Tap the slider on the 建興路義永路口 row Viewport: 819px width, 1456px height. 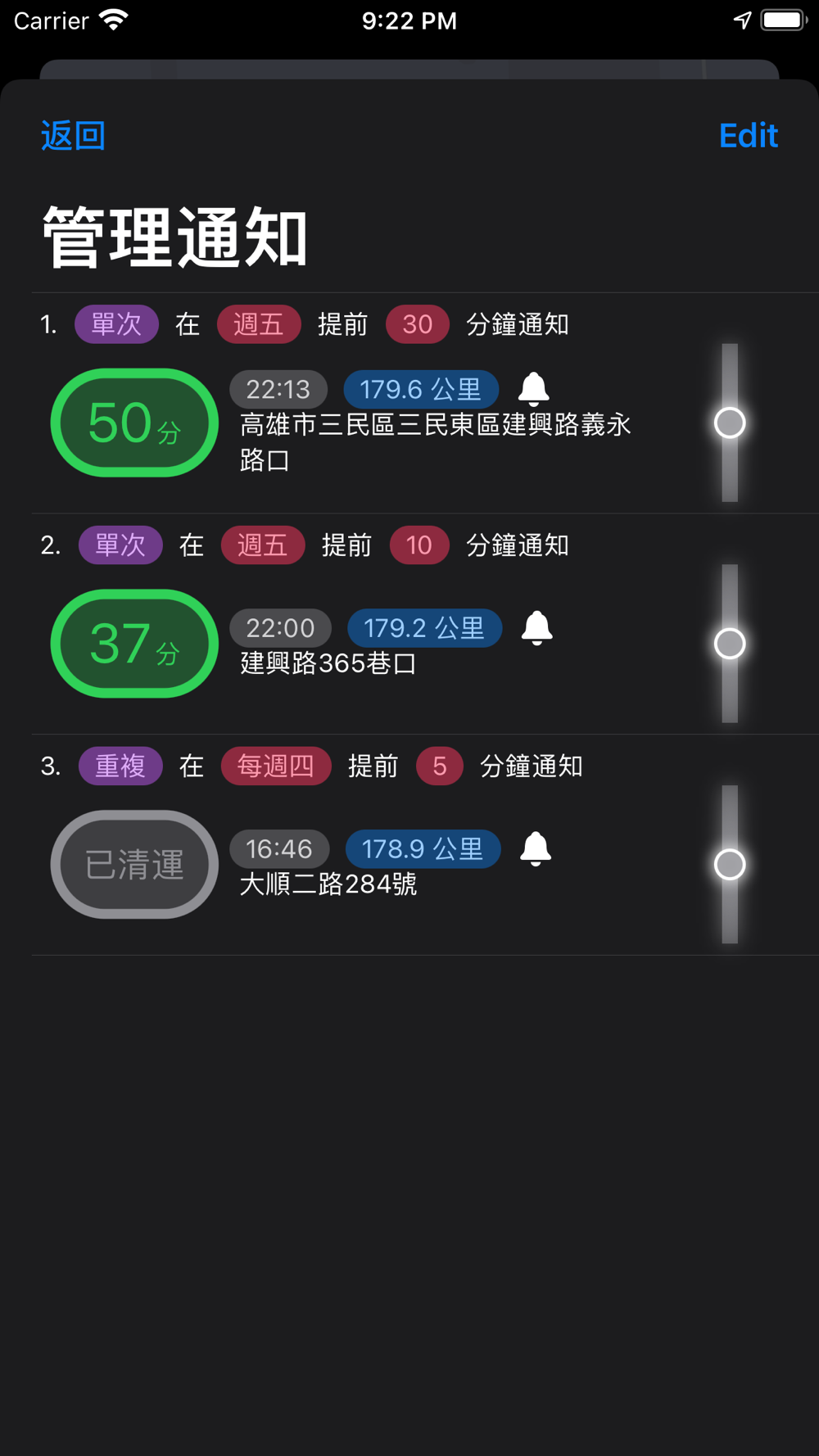[730, 423]
